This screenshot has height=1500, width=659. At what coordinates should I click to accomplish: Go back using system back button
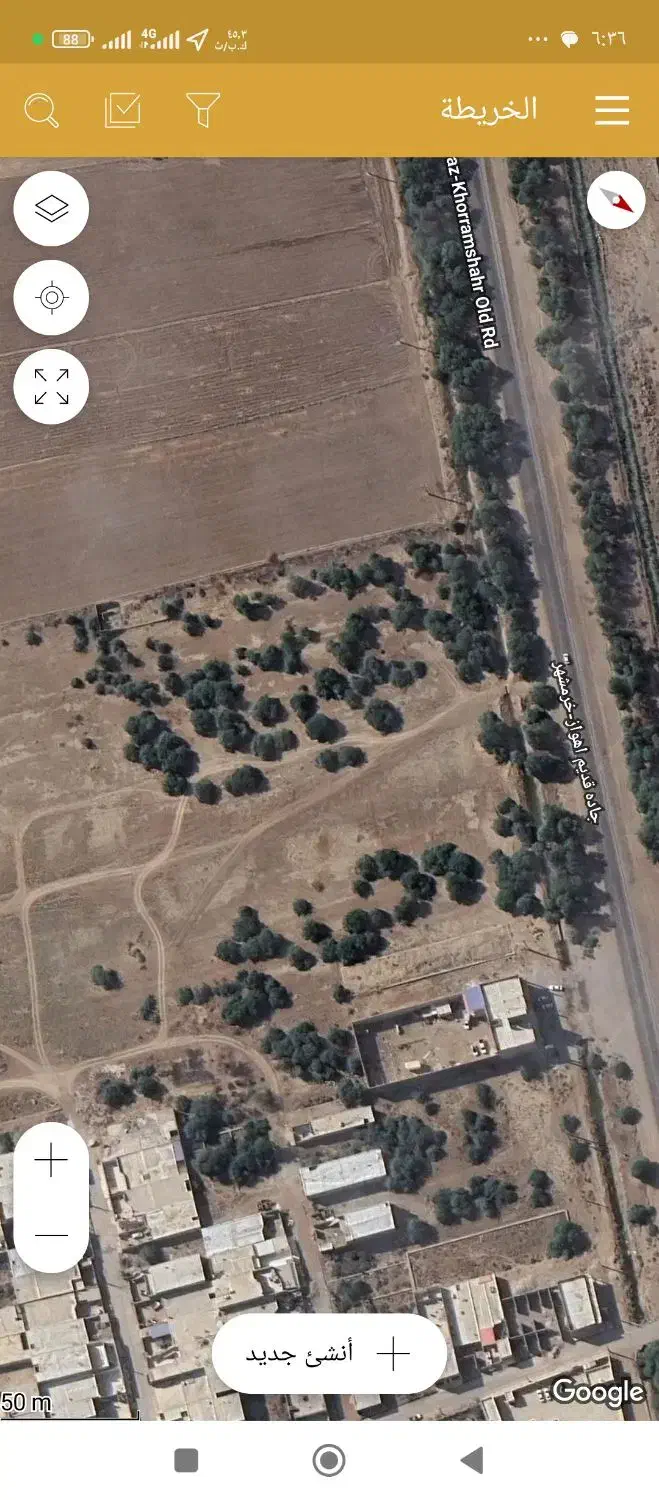click(472, 1460)
